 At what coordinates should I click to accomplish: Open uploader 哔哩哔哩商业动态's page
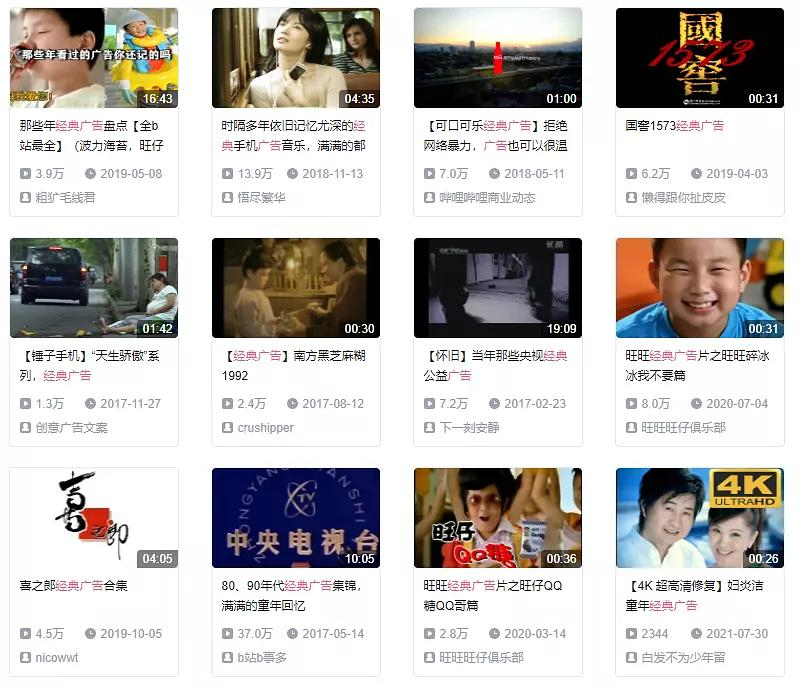tap(488, 198)
